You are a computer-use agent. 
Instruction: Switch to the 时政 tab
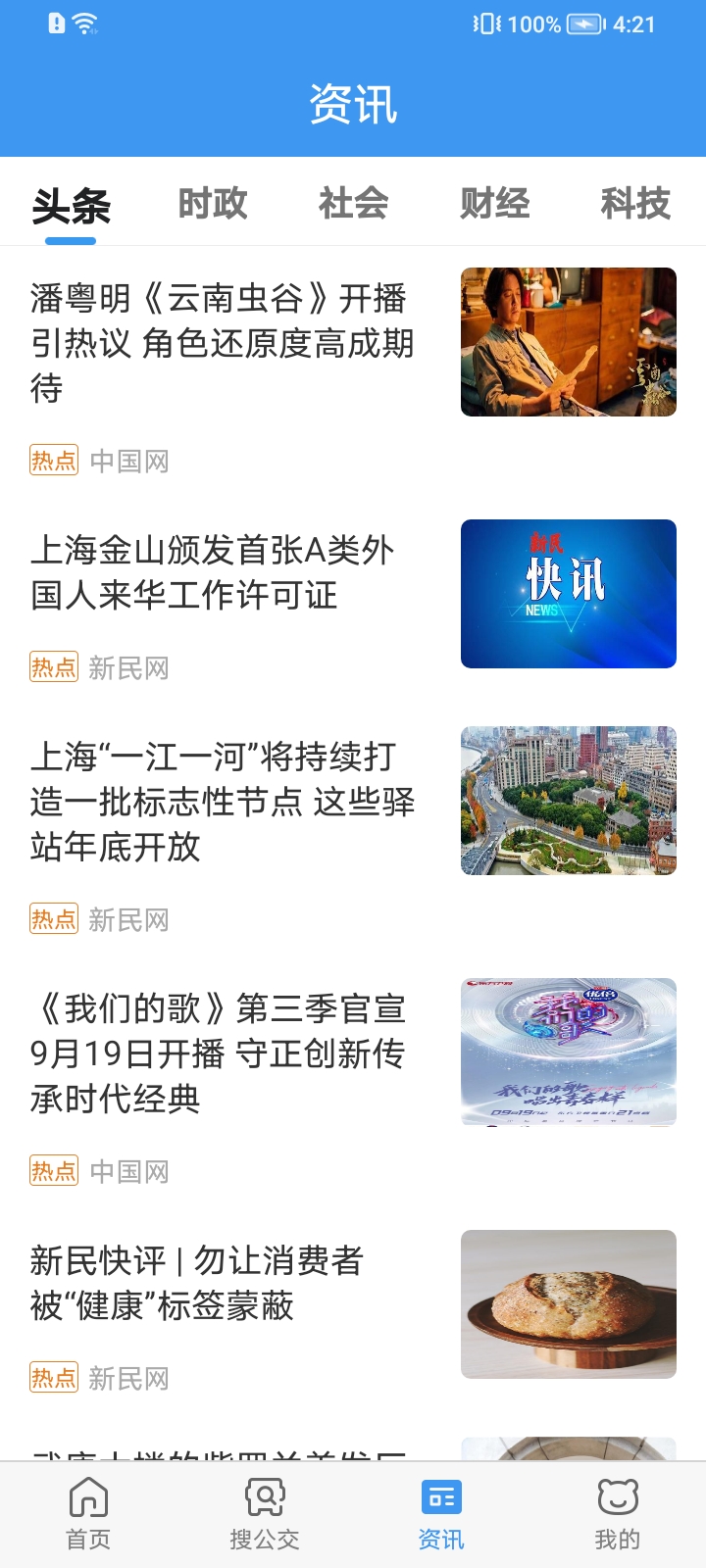coord(213,203)
